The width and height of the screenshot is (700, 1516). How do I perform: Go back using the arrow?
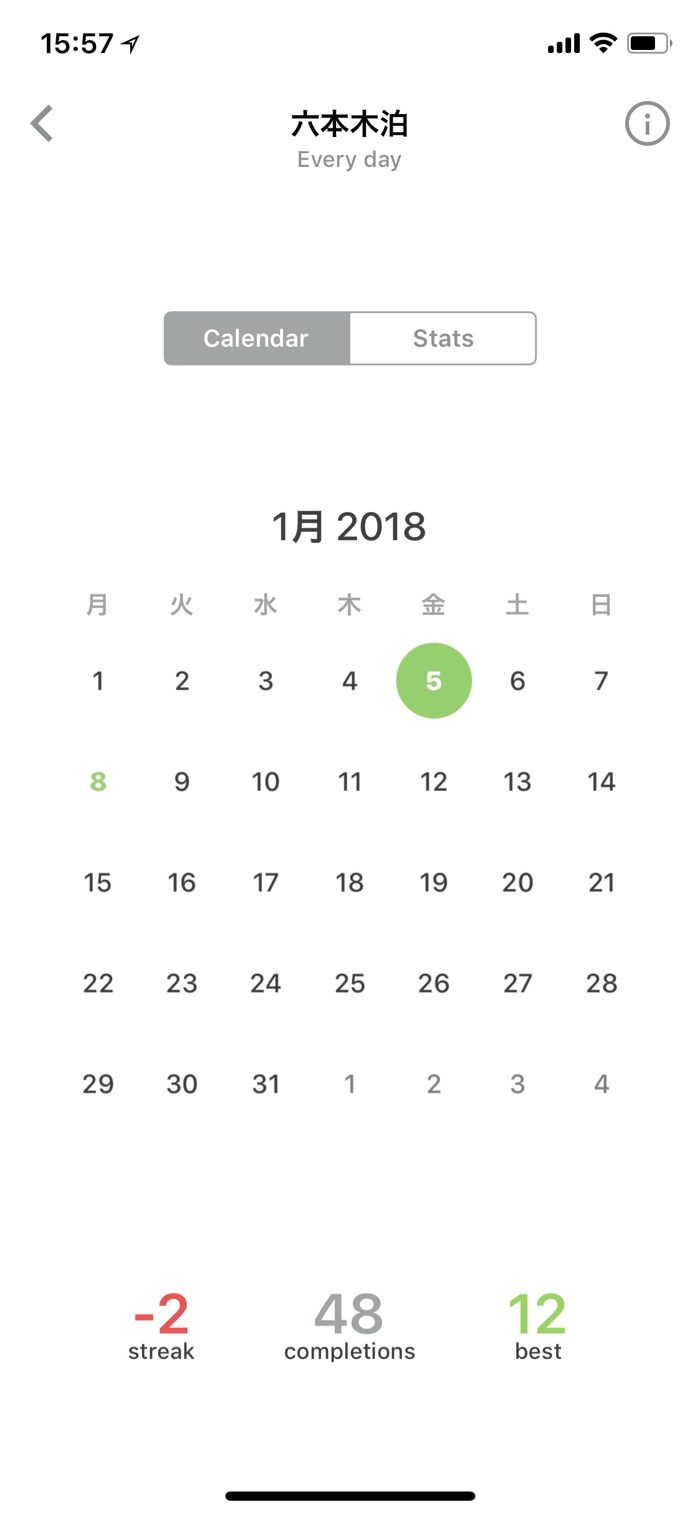[42, 125]
